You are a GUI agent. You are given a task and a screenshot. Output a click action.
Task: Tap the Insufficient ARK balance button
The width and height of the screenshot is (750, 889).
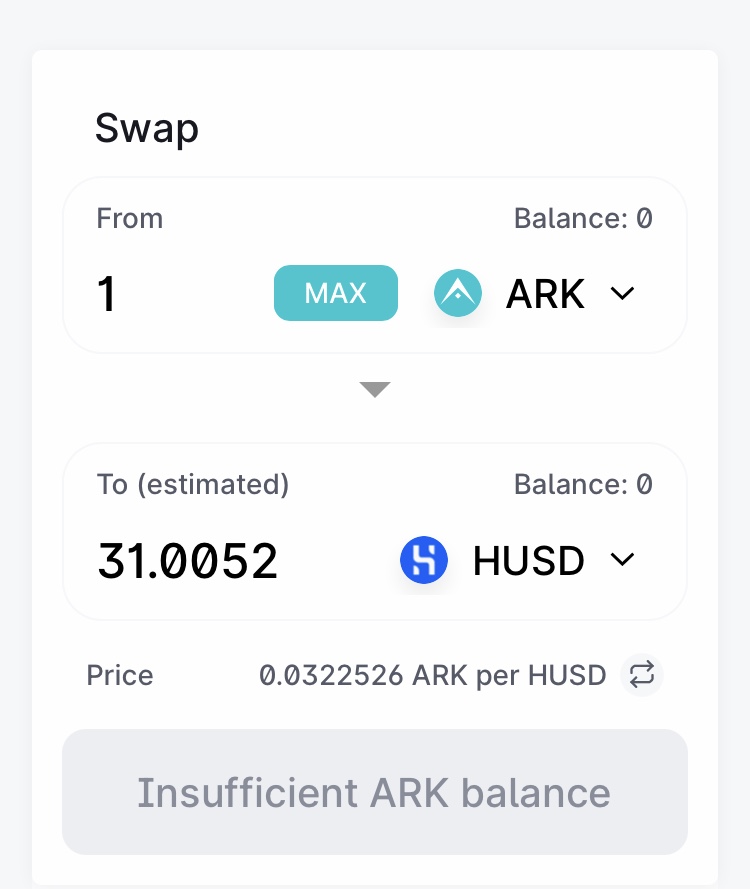pos(375,792)
